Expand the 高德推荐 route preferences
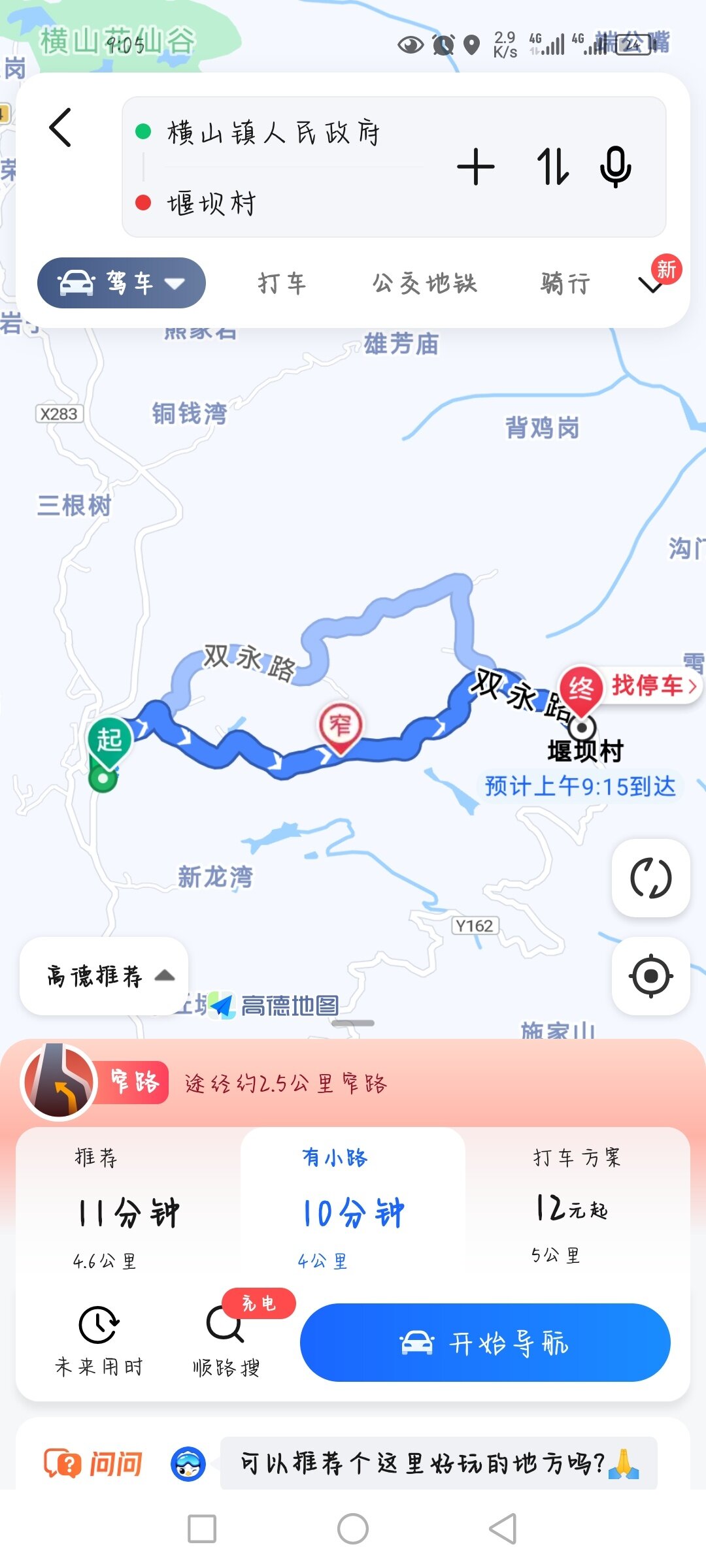 tap(105, 976)
